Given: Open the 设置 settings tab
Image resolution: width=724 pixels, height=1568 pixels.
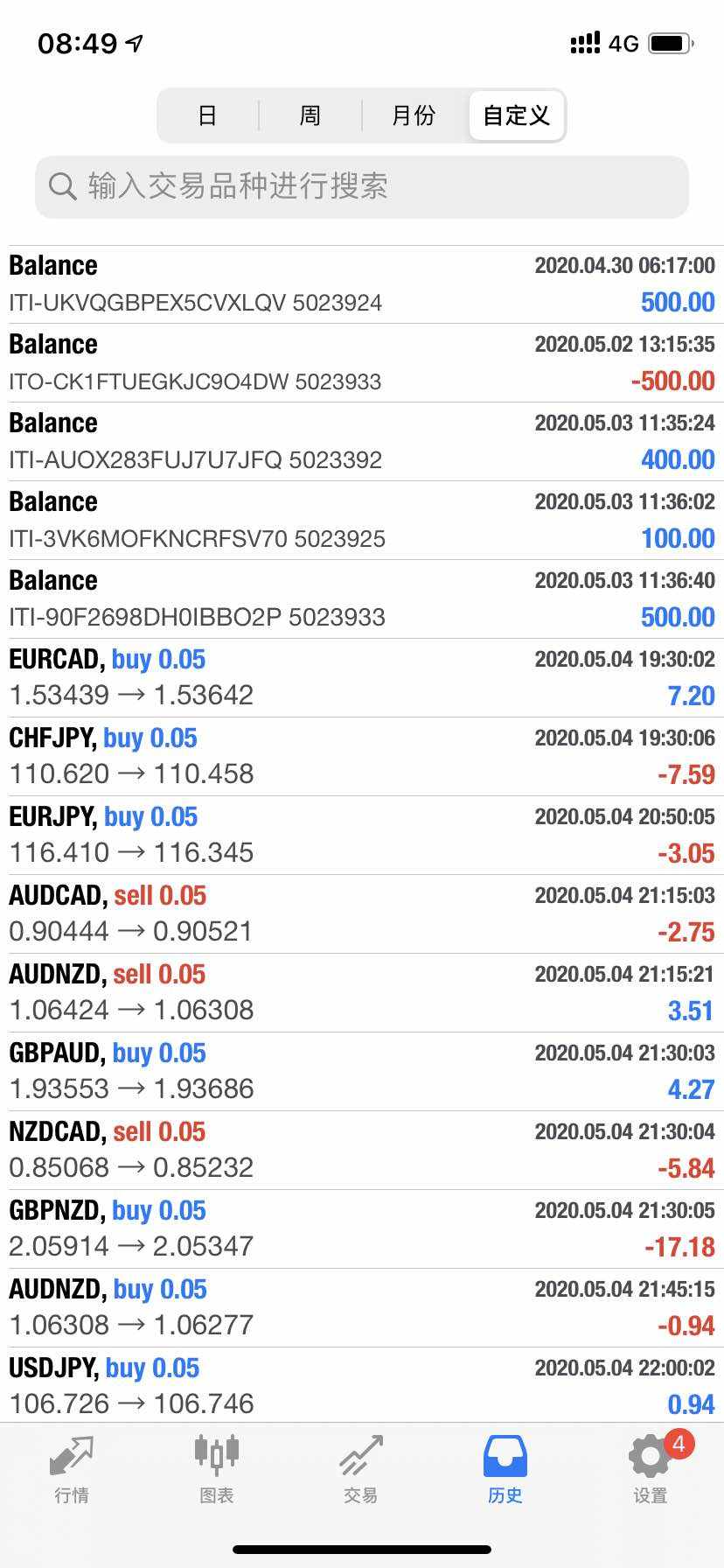Looking at the screenshot, I should pos(651,1470).
